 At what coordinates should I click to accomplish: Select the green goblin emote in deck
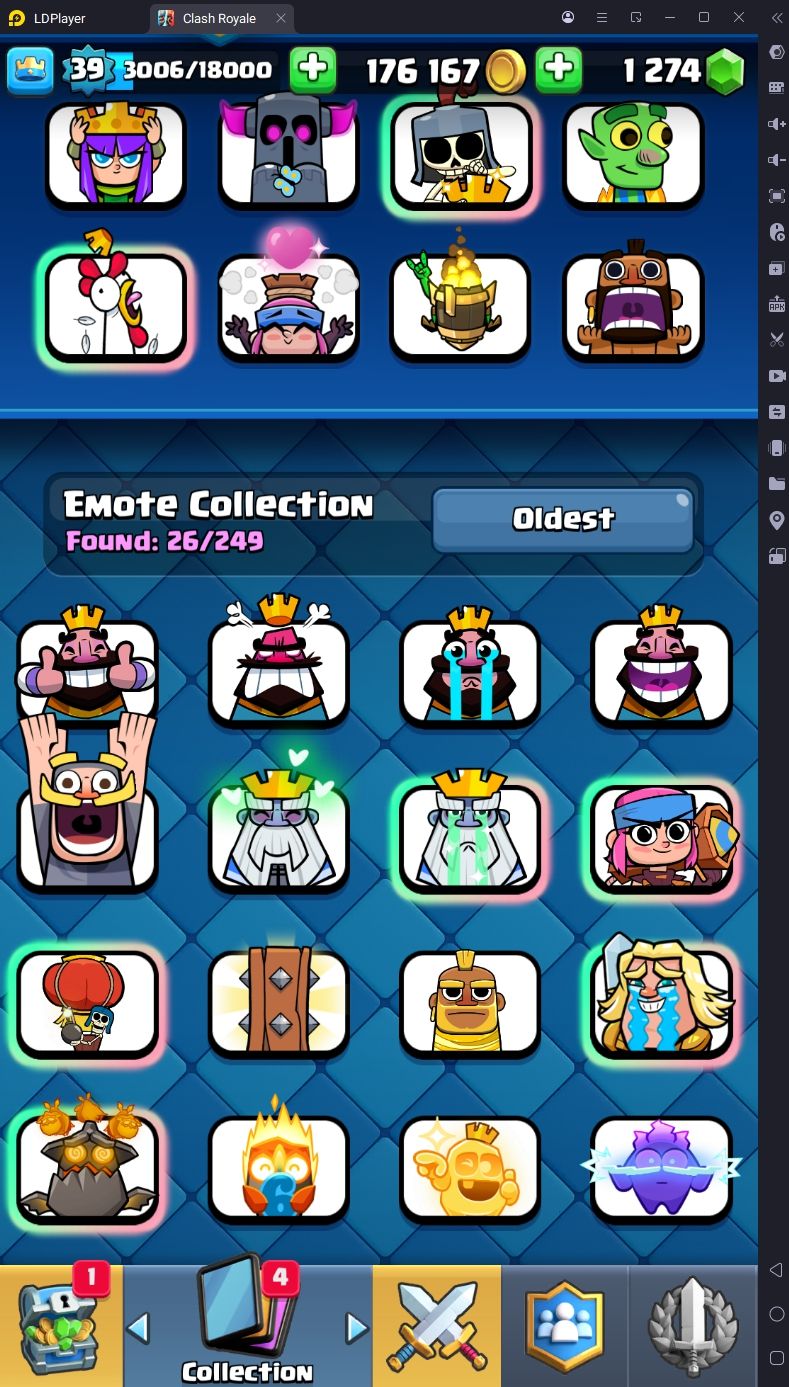[633, 155]
